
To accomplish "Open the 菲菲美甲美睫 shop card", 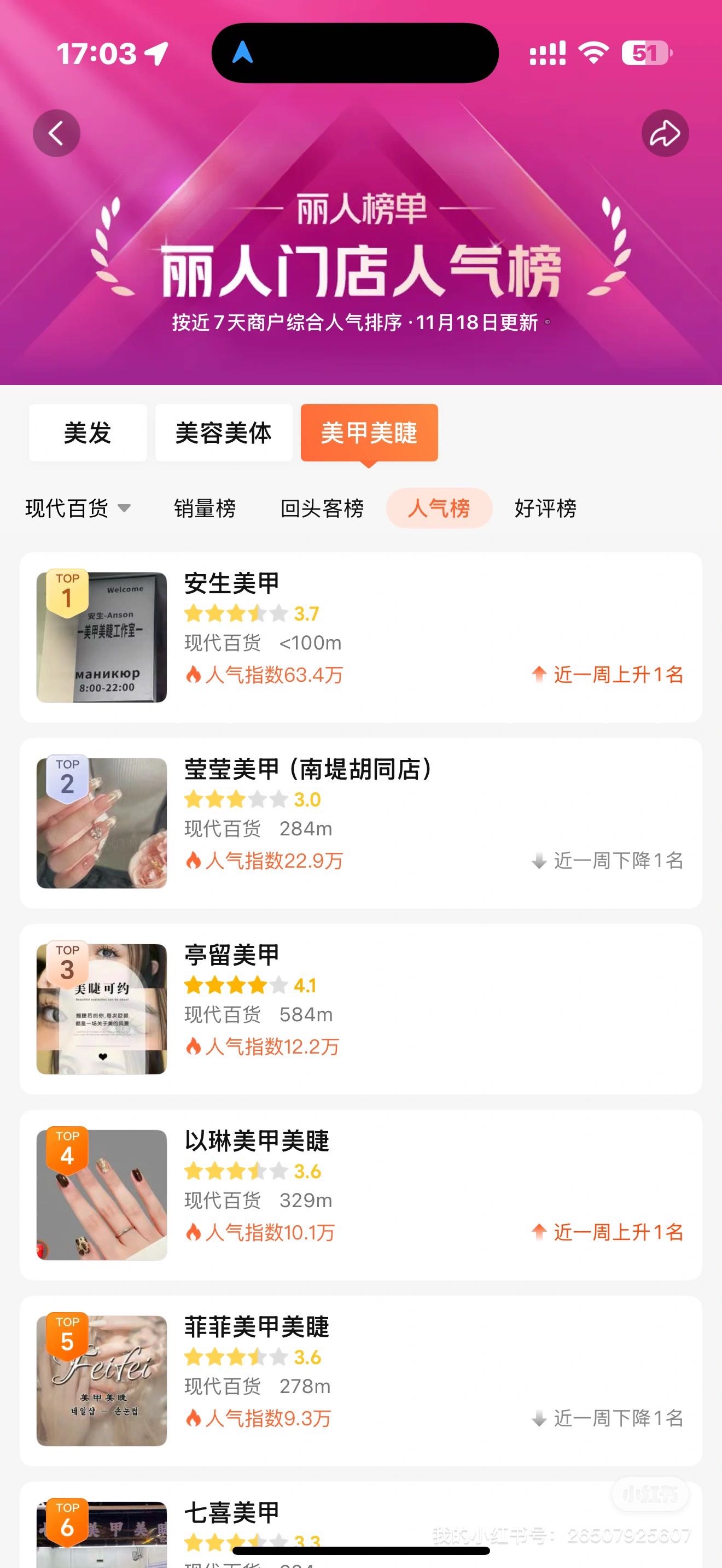I will point(360,1380).
